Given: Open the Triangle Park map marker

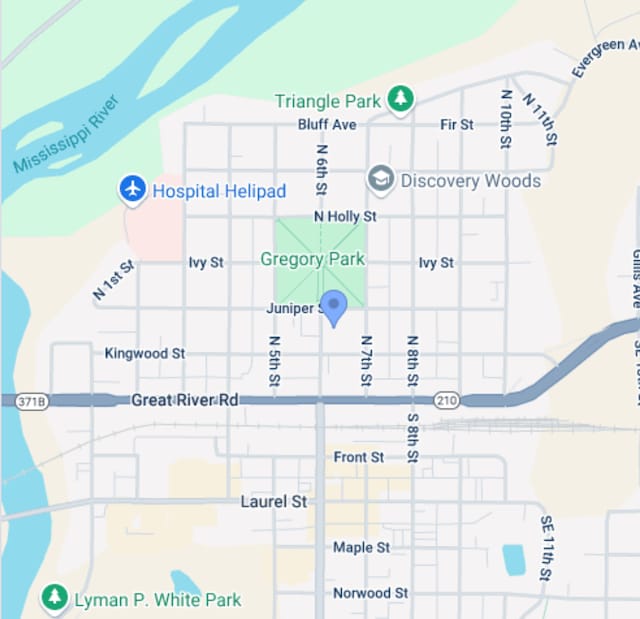Looking at the screenshot, I should tap(401, 99).
